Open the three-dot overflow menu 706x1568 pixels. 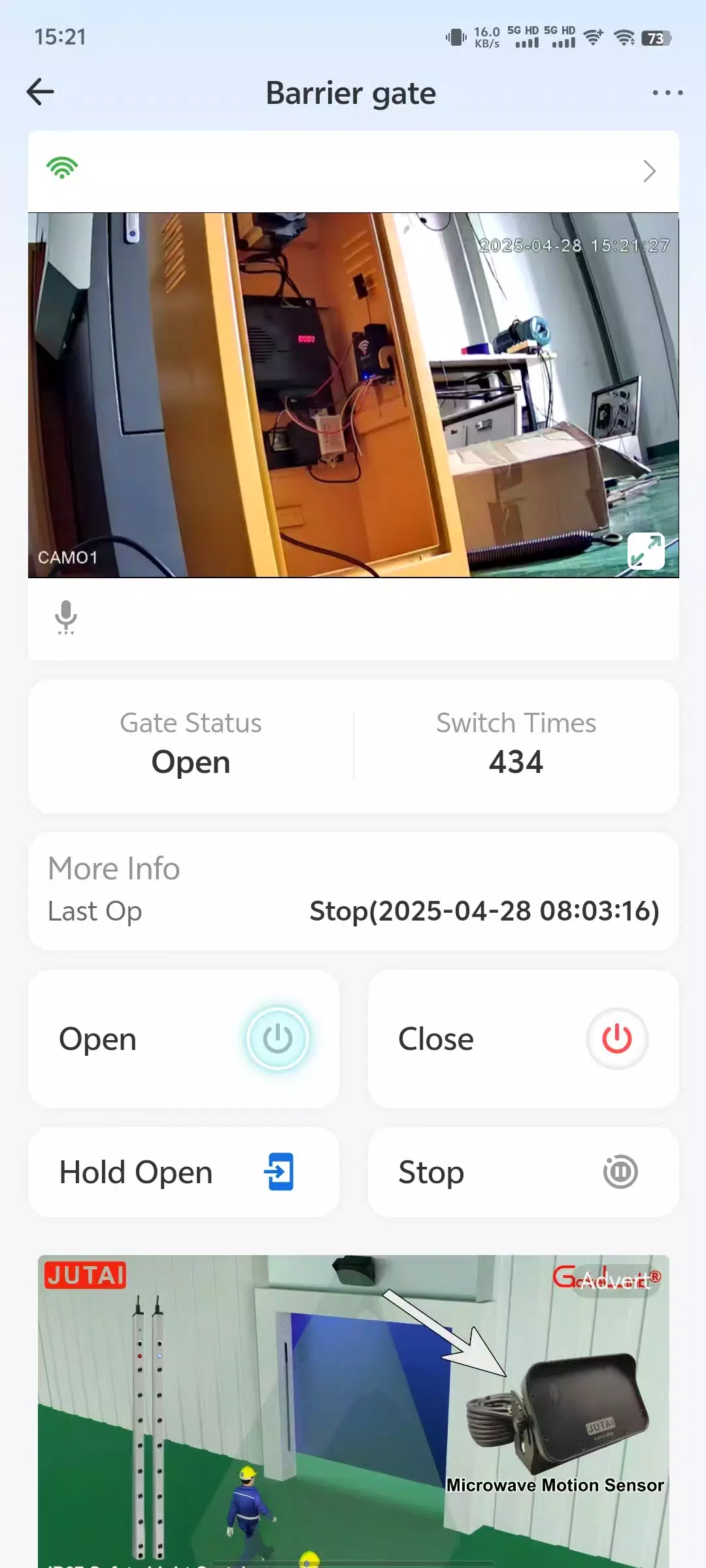coord(667,93)
